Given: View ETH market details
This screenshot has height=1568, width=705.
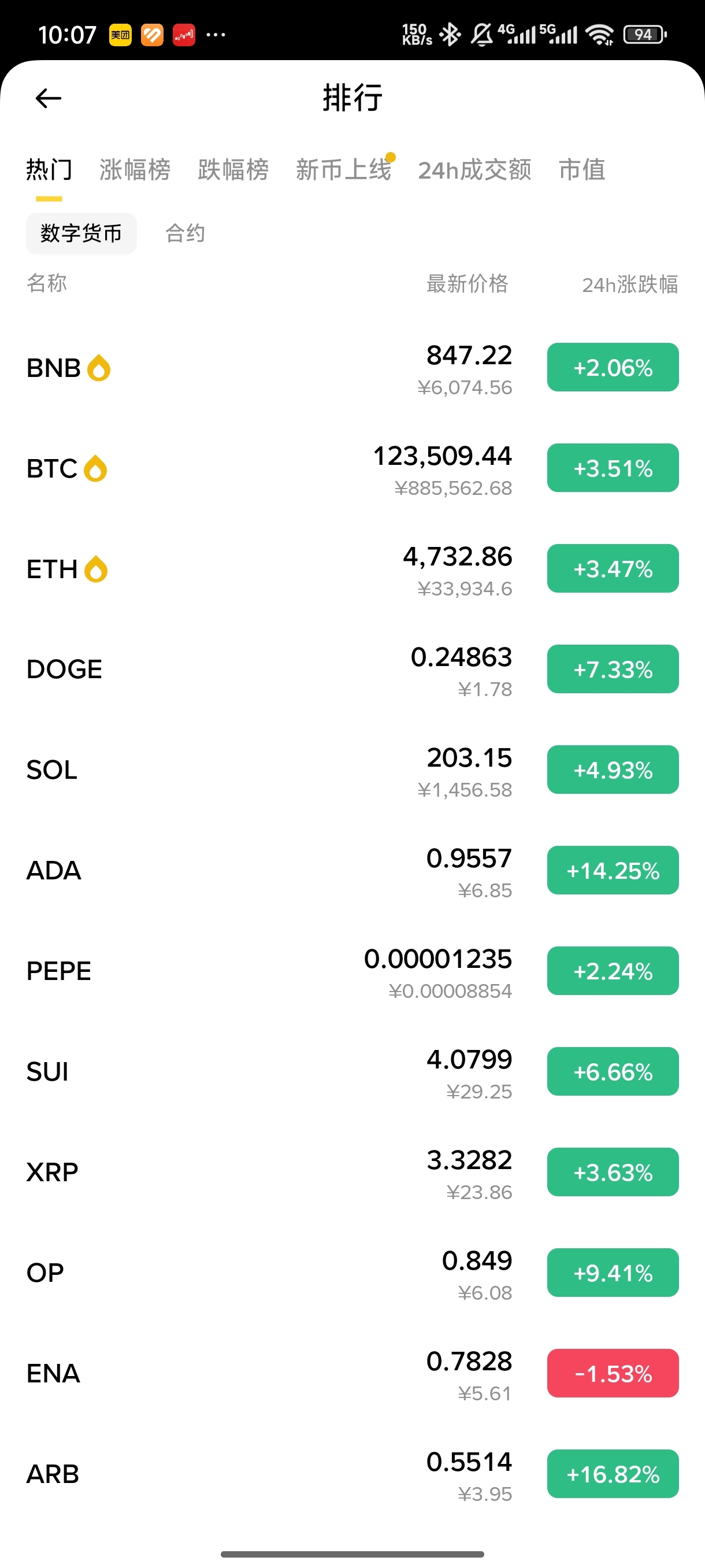Looking at the screenshot, I should coord(353,568).
